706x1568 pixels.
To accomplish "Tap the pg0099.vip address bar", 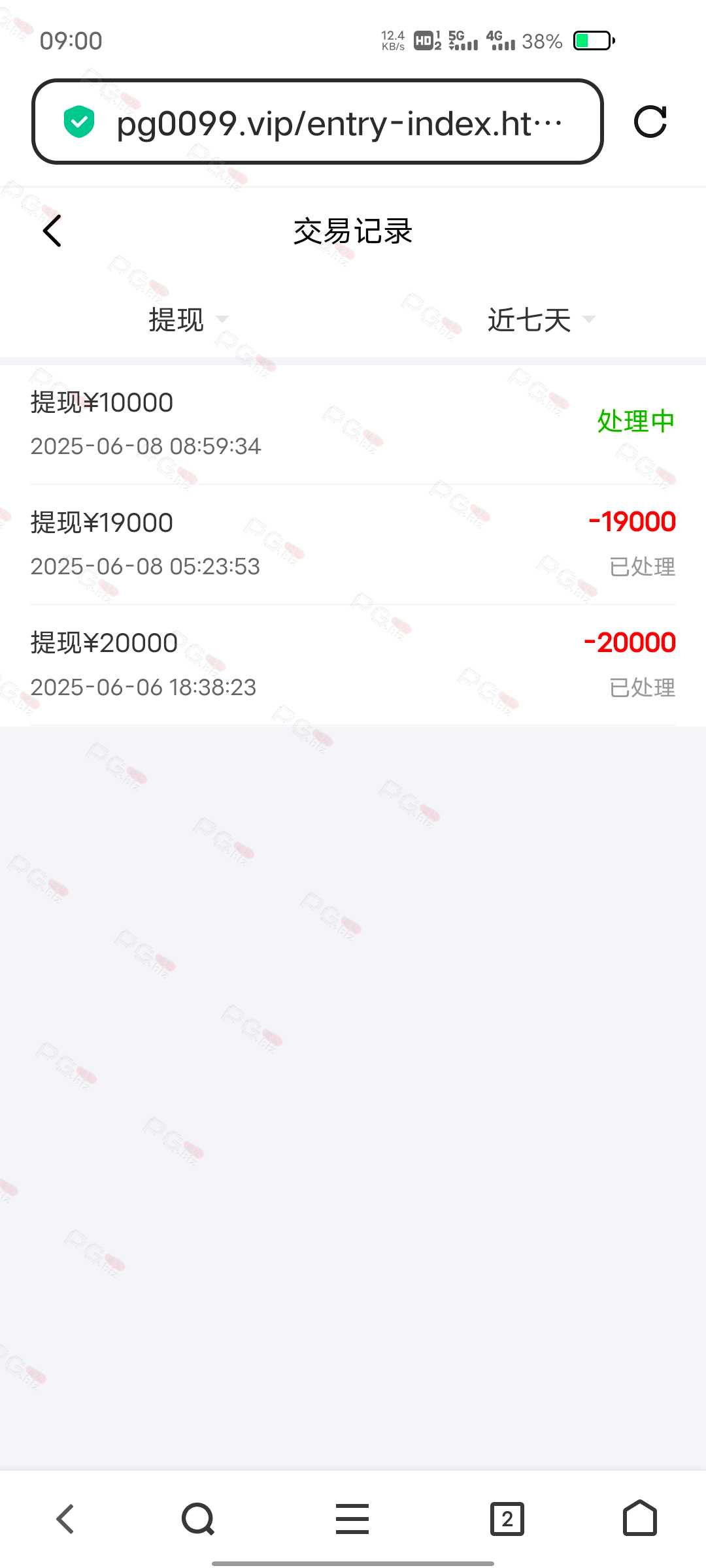I will tap(318, 122).
